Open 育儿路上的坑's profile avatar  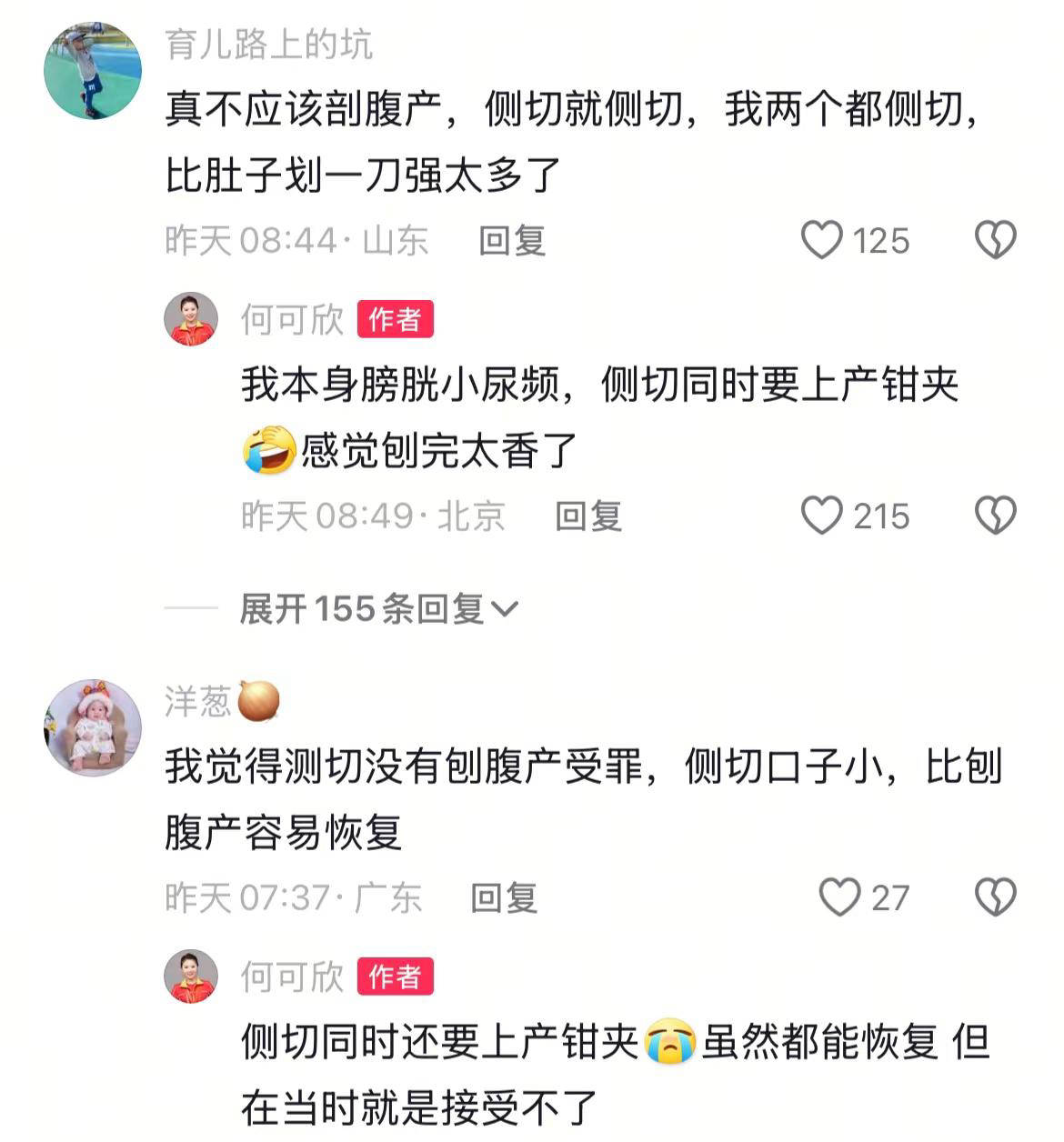tap(93, 71)
